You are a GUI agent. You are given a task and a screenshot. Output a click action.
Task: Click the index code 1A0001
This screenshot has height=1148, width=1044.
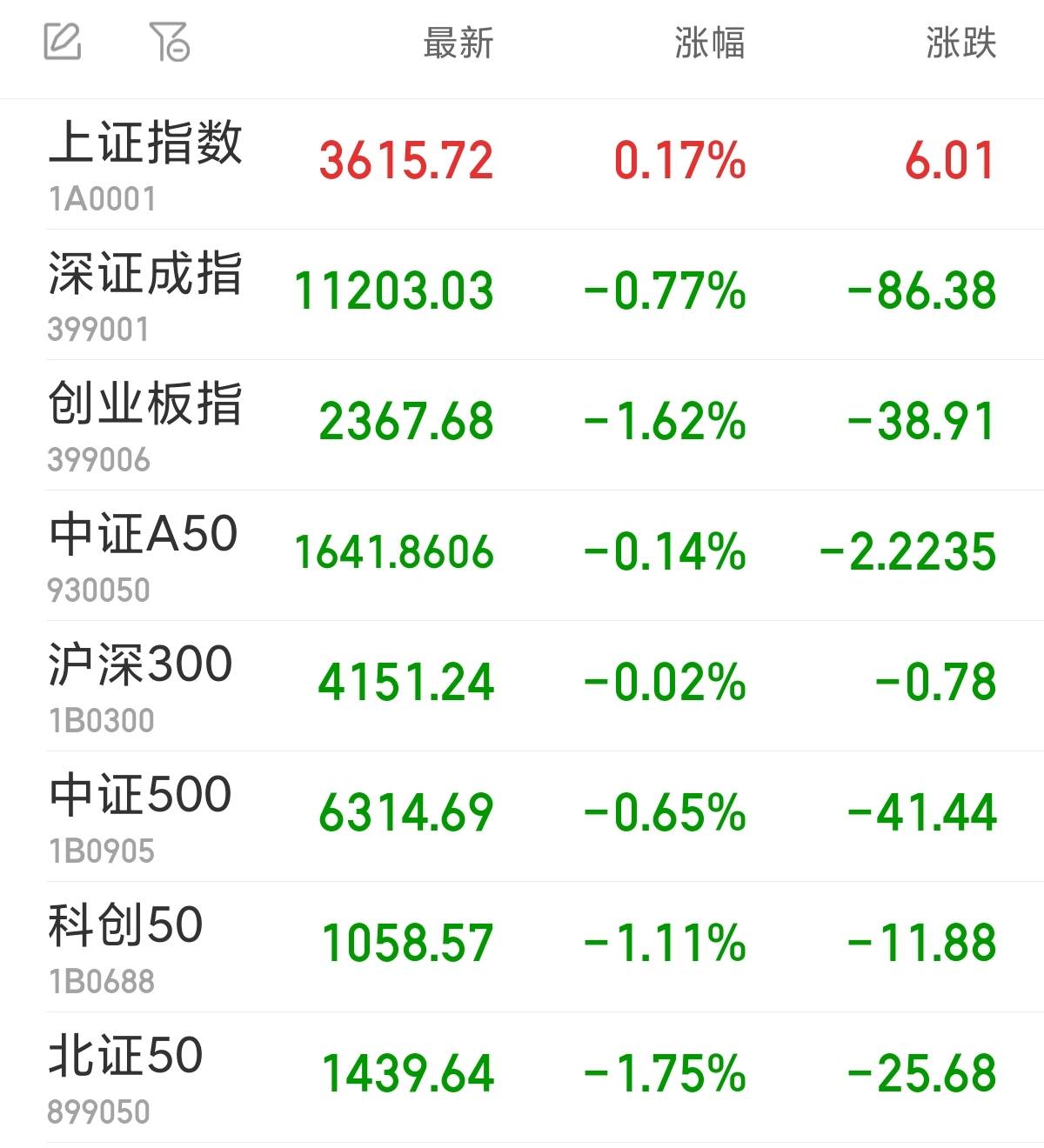(x=103, y=198)
